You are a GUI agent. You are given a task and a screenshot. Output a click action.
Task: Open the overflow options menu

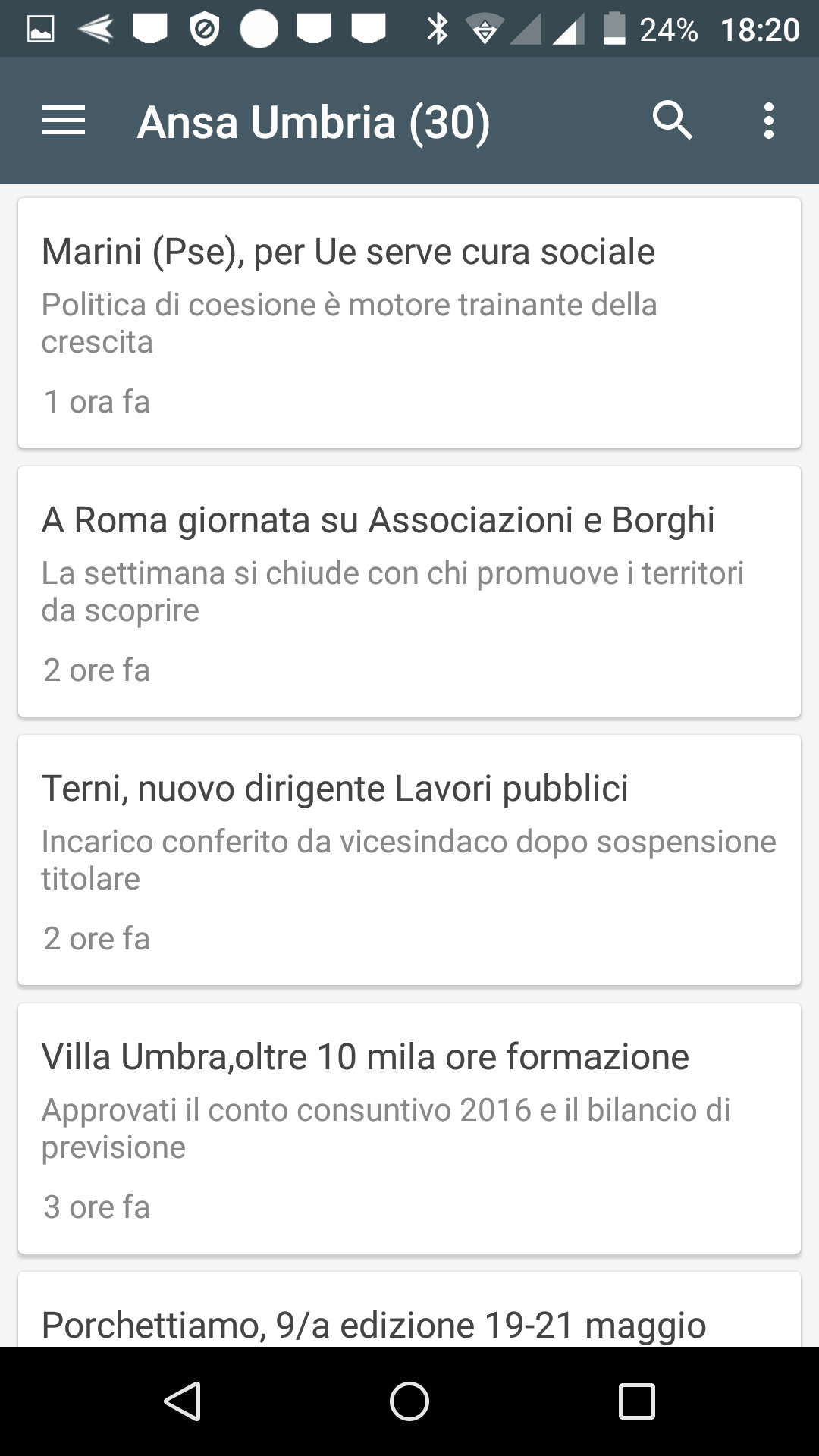(768, 121)
